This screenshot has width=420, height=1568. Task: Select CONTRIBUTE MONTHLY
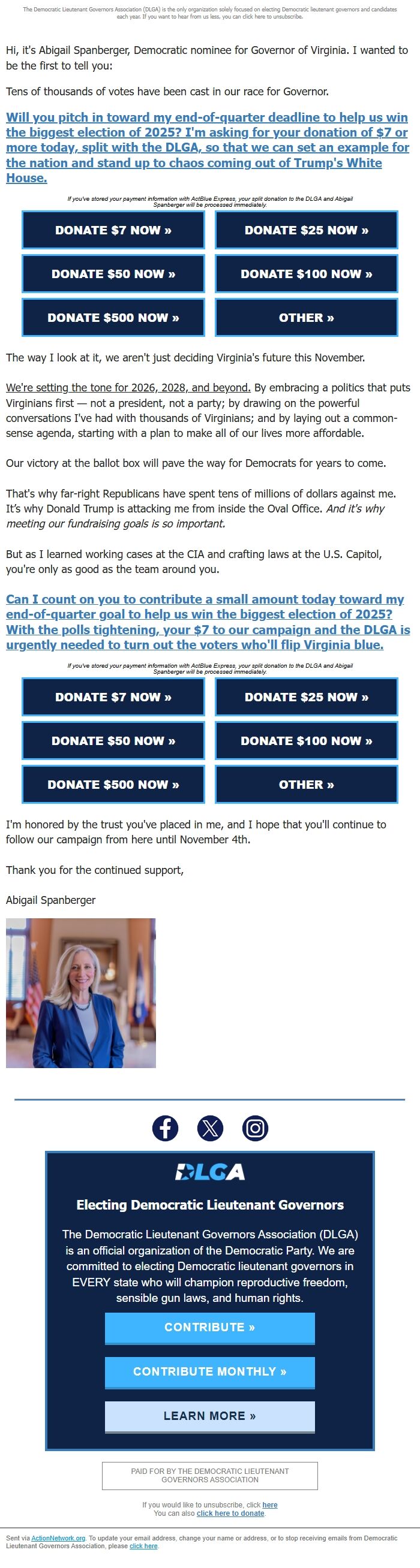coord(209,1371)
